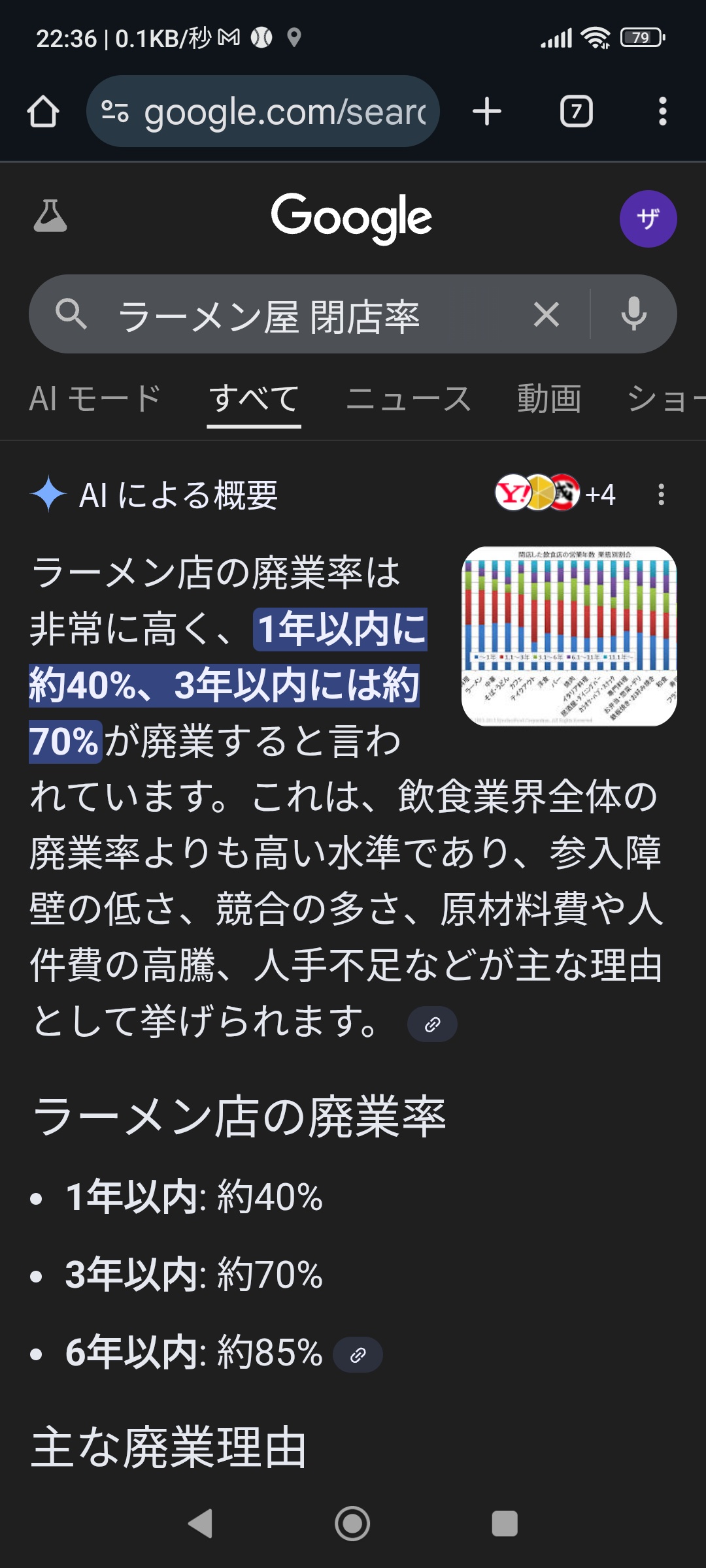Open the Google account profile avatar
Image resolution: width=706 pixels, height=1568 pixels.
tap(648, 219)
